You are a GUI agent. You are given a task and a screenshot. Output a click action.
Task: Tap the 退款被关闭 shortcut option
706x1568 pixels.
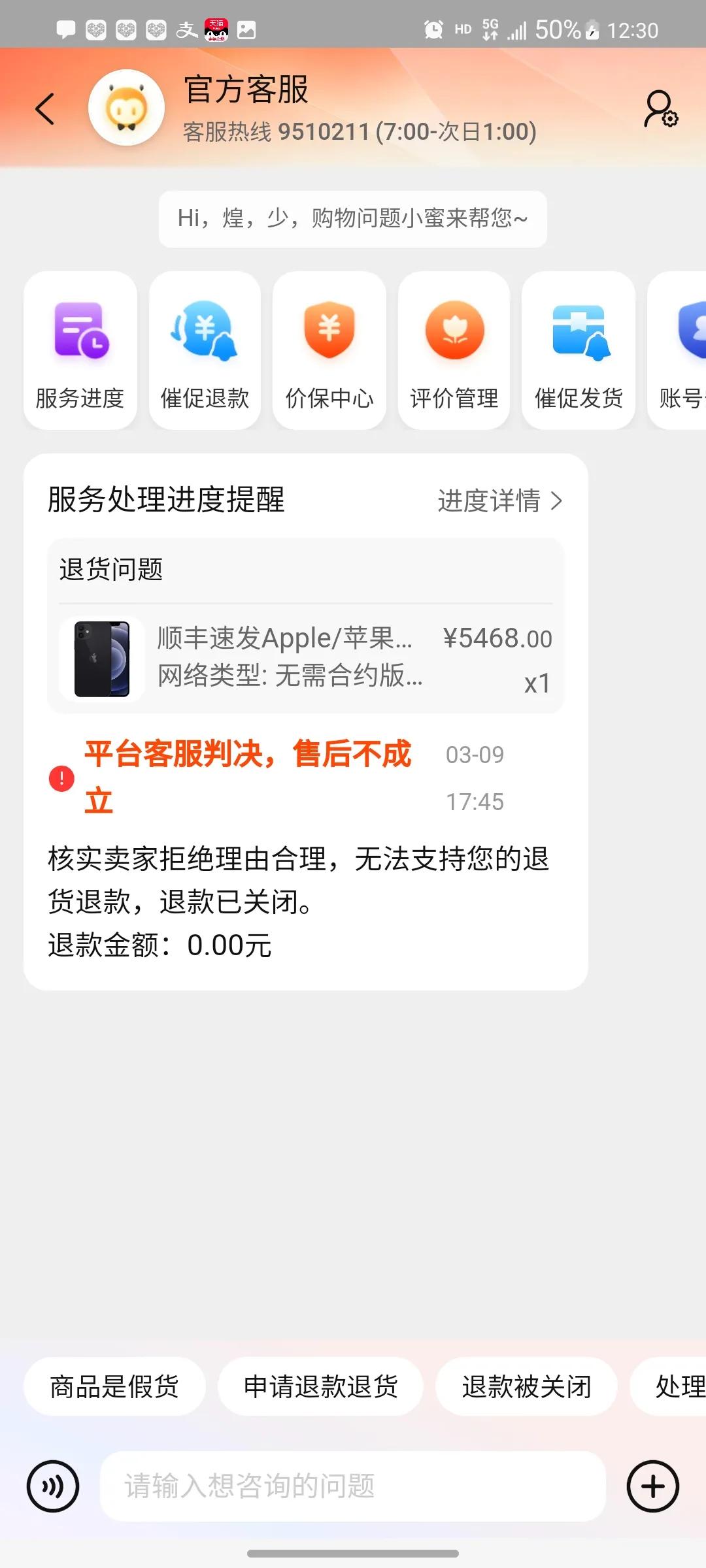tap(527, 1386)
